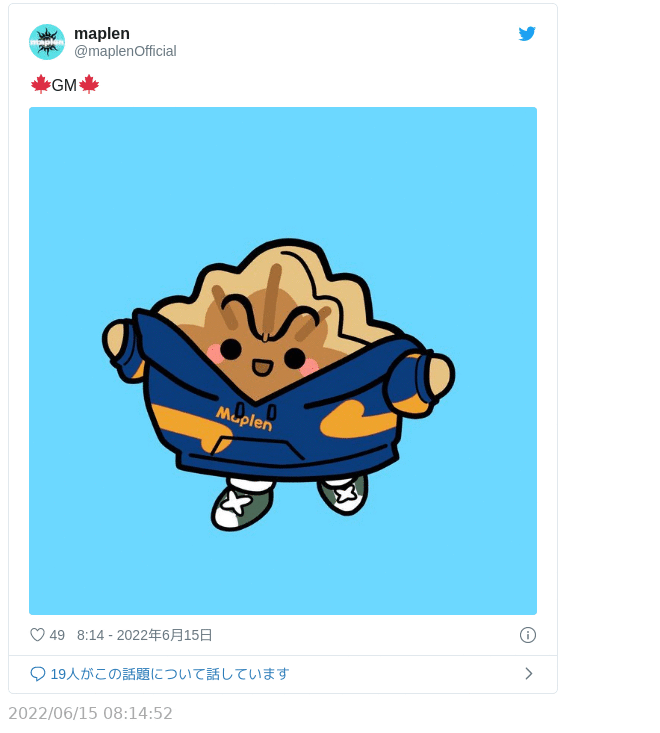Open maplen's profile avatar
Image resolution: width=660 pixels, height=733 pixels.
[x=47, y=42]
